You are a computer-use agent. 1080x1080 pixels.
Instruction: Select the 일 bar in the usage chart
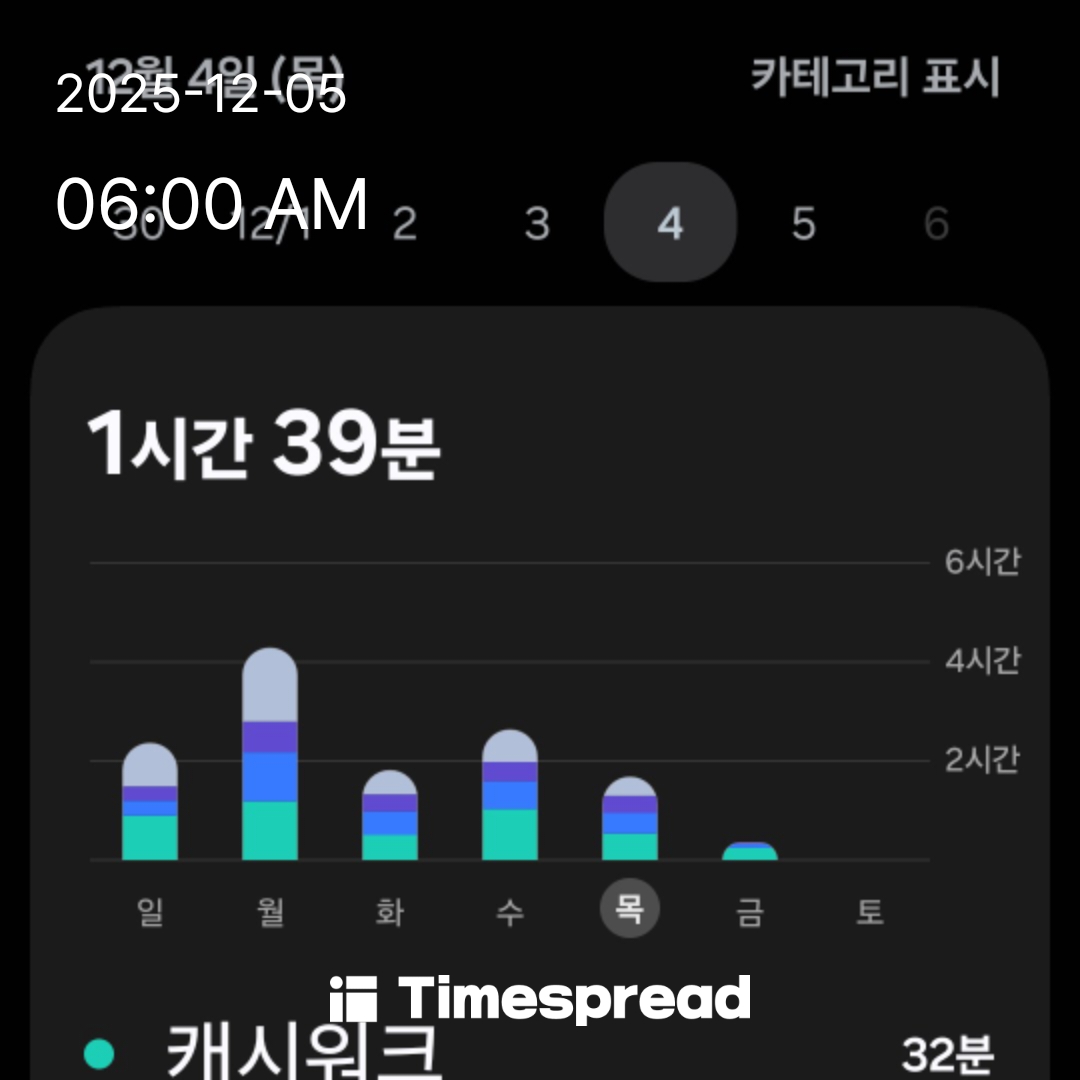(x=150, y=802)
